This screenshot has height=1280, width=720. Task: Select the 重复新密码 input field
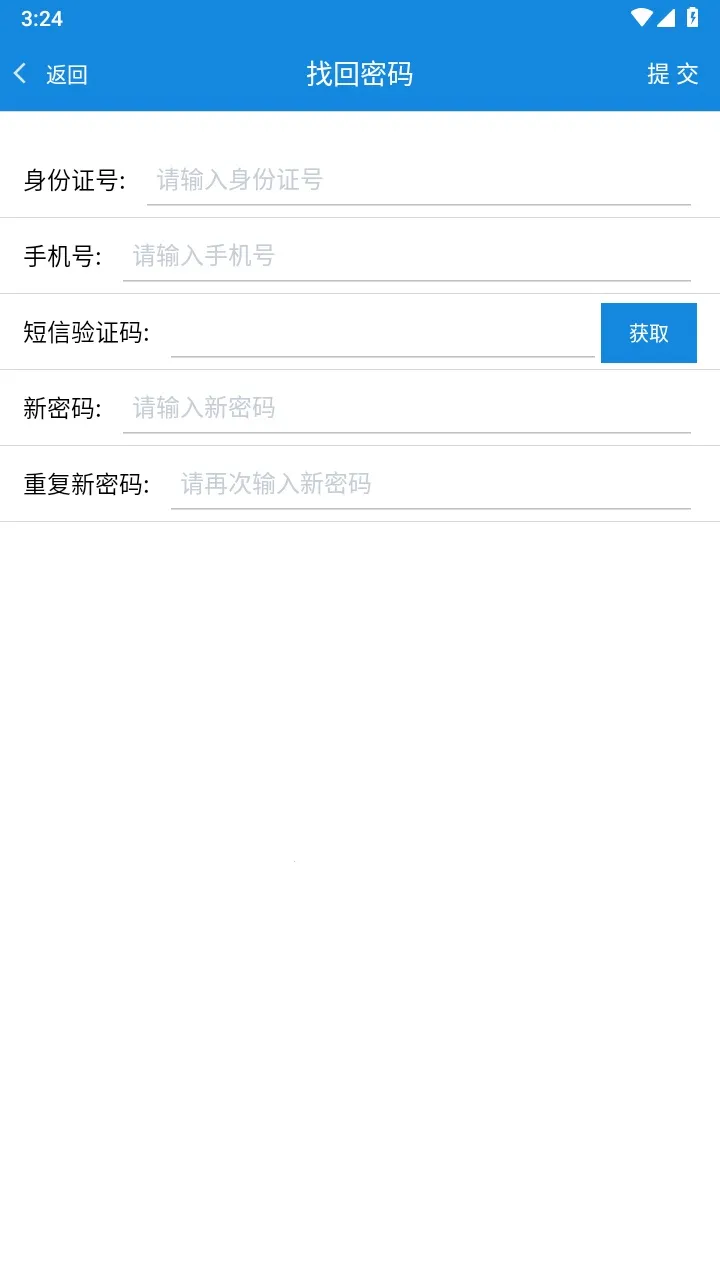tap(430, 485)
